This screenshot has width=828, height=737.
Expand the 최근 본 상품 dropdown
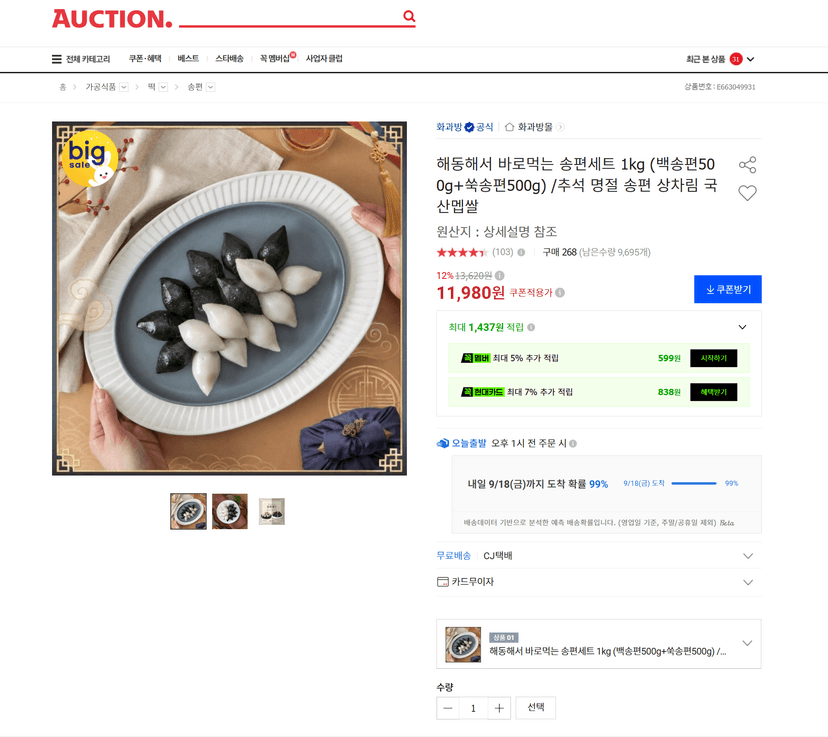[720, 59]
